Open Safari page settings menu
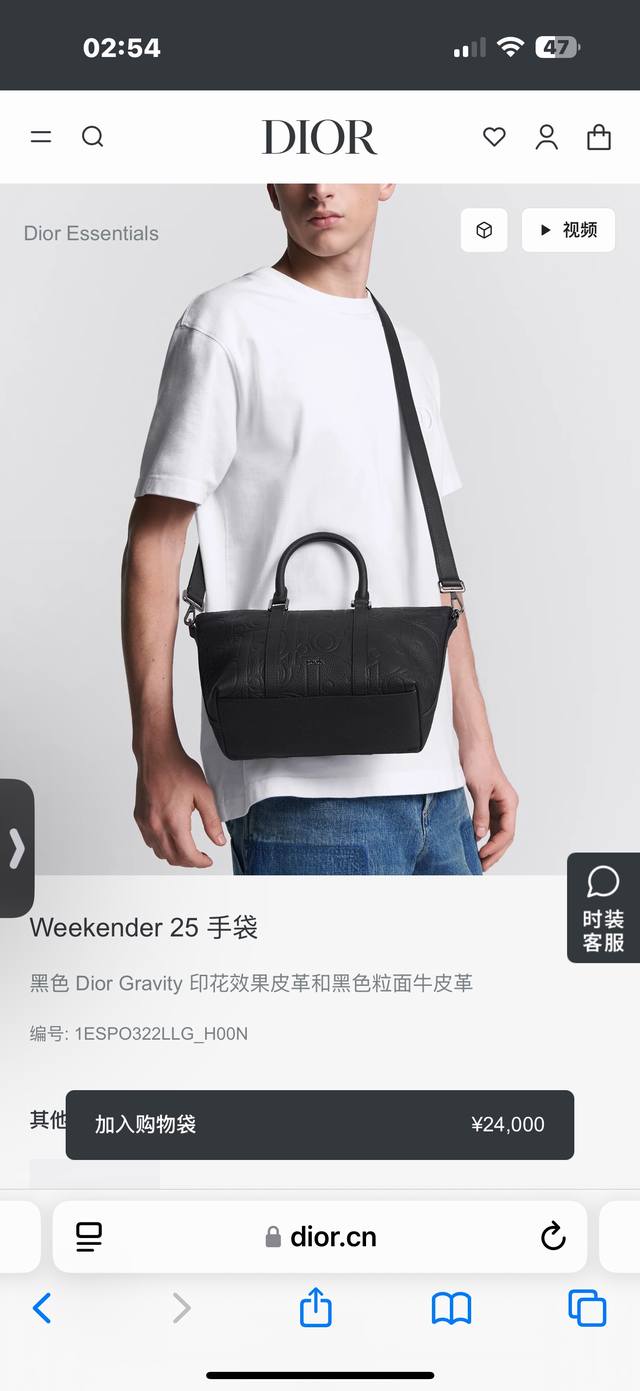 coord(90,1237)
